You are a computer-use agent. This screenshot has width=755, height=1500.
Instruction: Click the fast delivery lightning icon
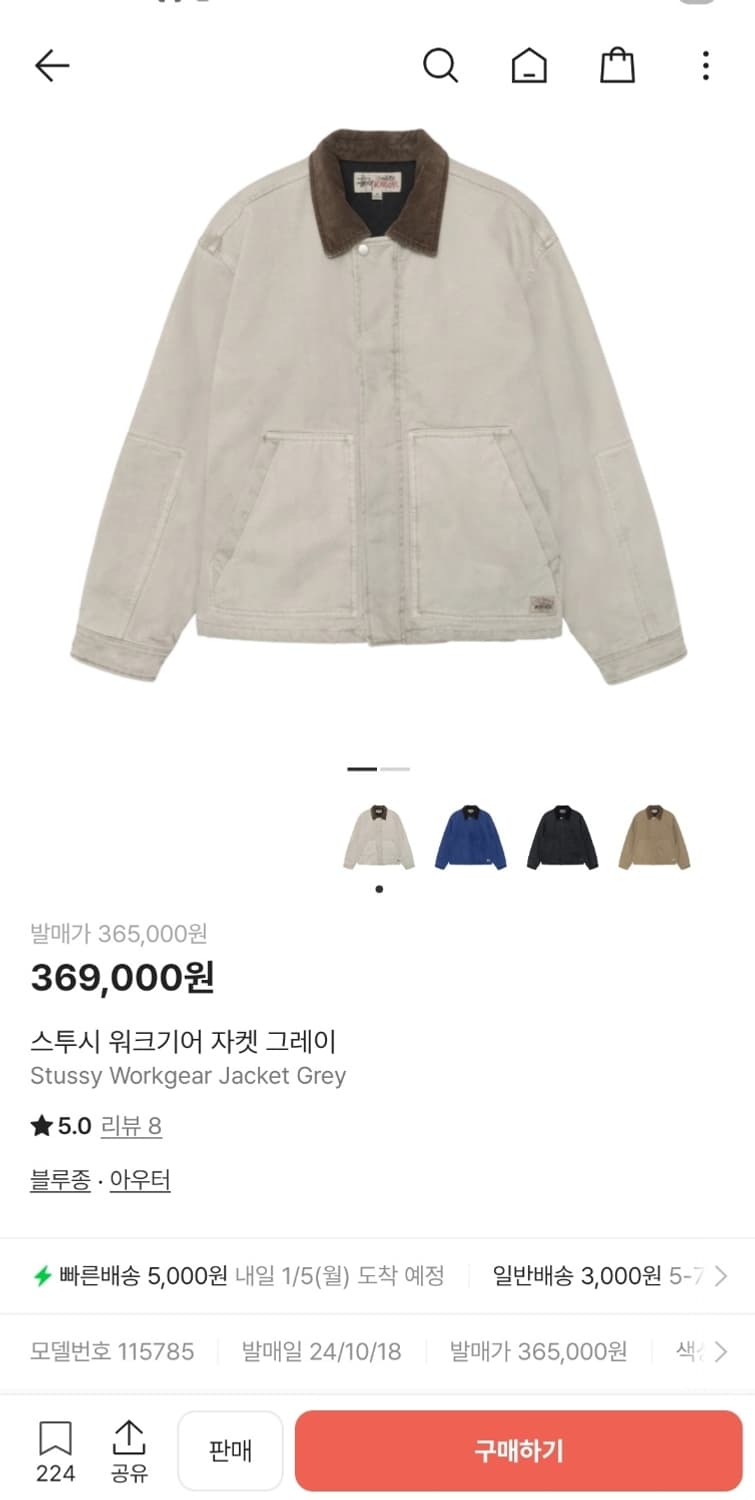(x=40, y=1276)
